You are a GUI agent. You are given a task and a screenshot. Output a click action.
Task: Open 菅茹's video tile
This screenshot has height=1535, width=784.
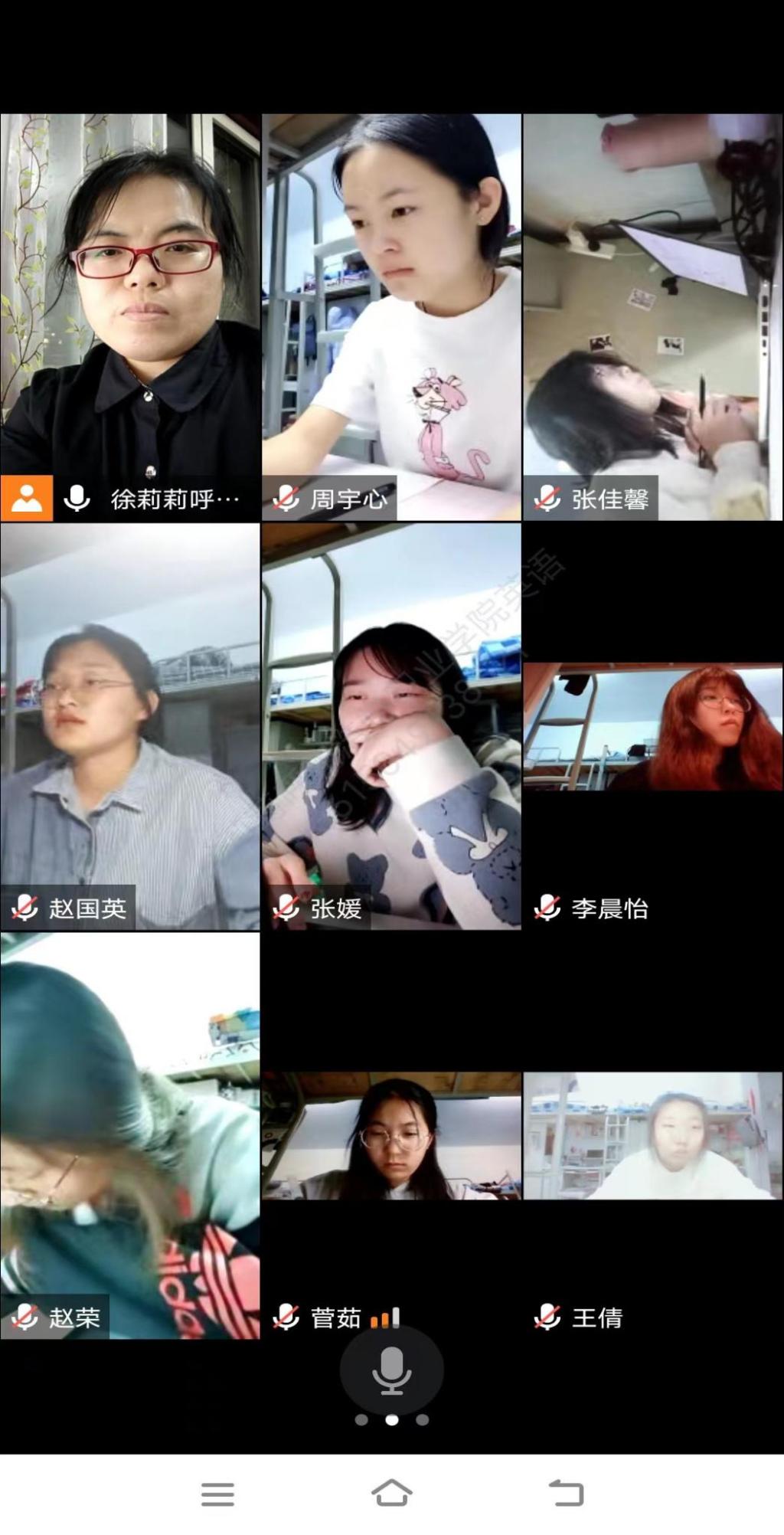(x=391, y=1136)
